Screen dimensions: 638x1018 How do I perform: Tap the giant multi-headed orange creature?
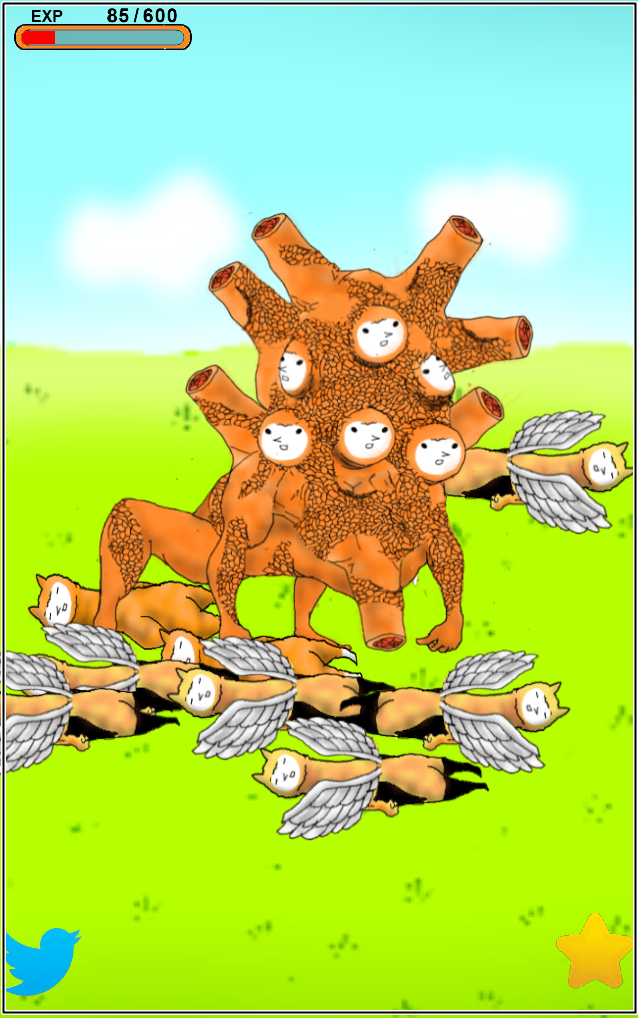[340, 470]
